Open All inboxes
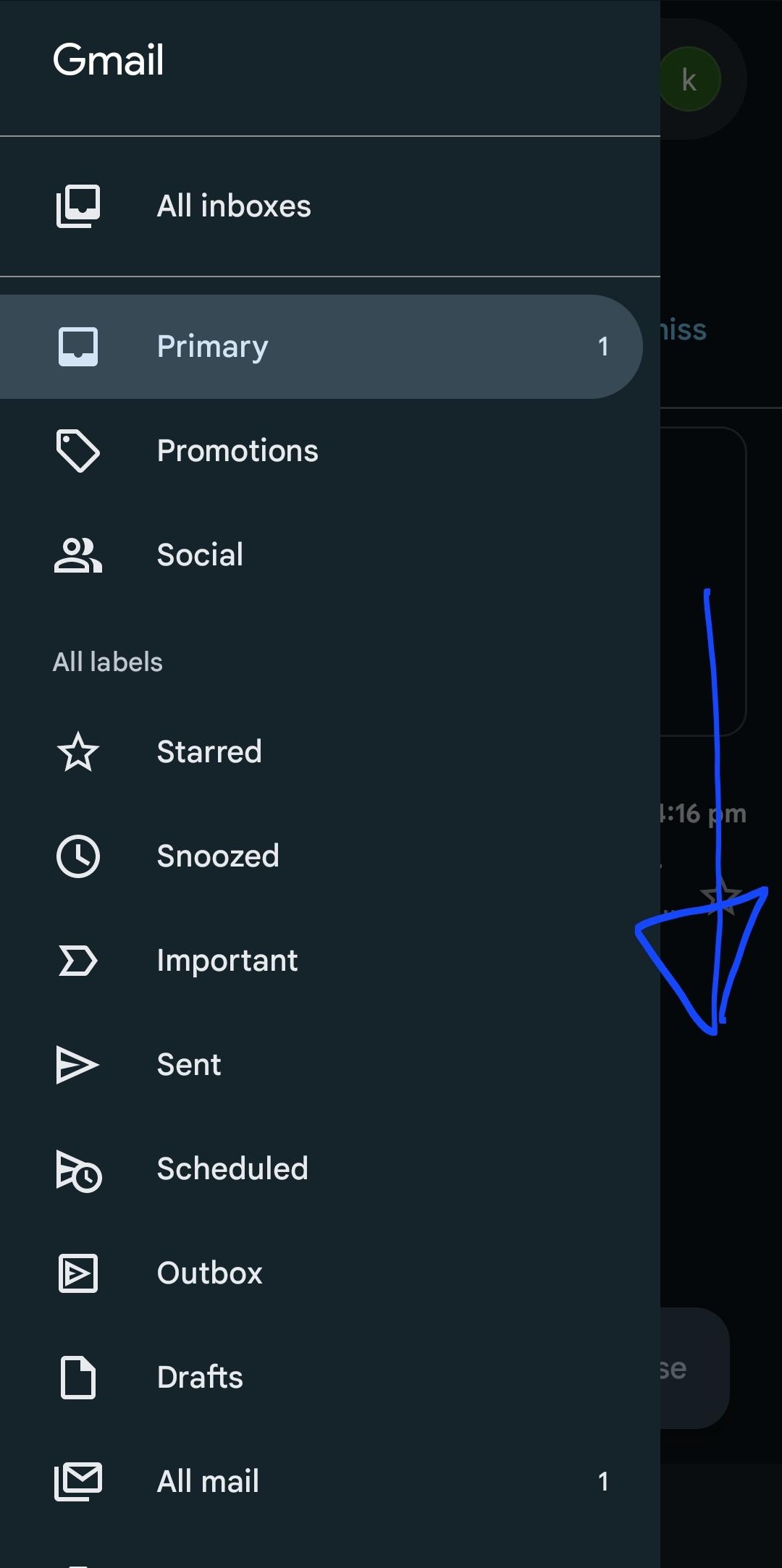 (234, 206)
